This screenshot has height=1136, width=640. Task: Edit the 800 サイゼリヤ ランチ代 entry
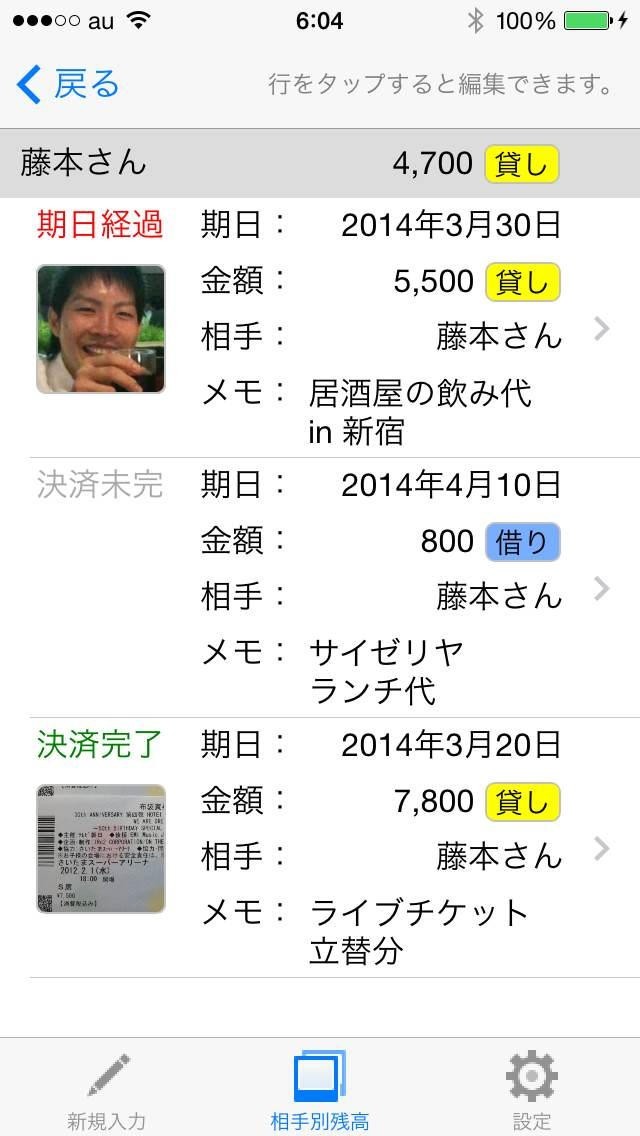point(320,588)
